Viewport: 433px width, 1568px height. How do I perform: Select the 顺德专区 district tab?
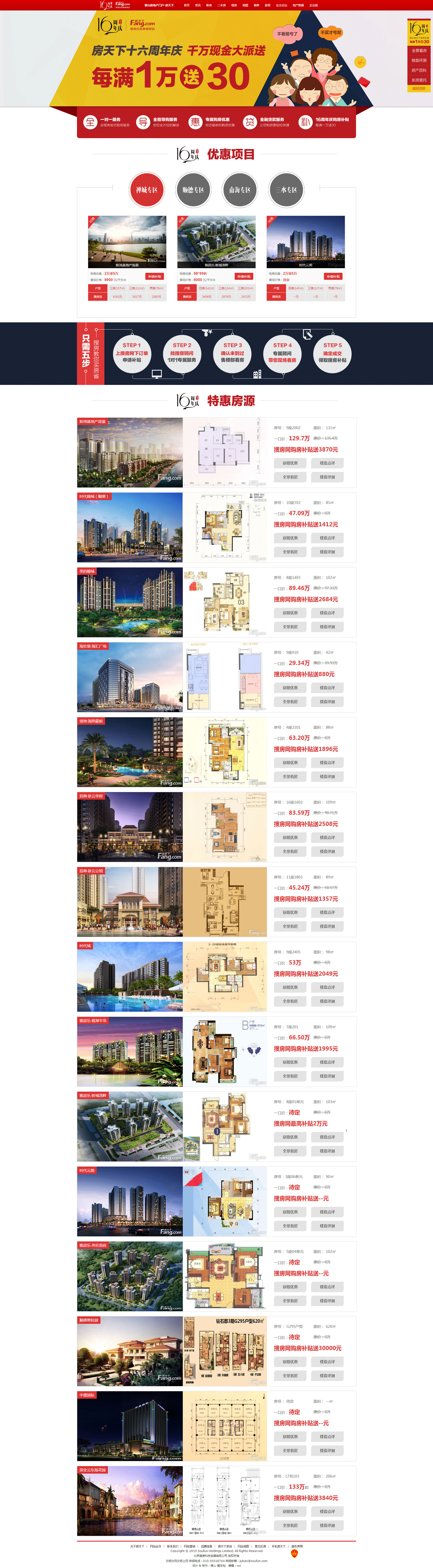(x=193, y=190)
